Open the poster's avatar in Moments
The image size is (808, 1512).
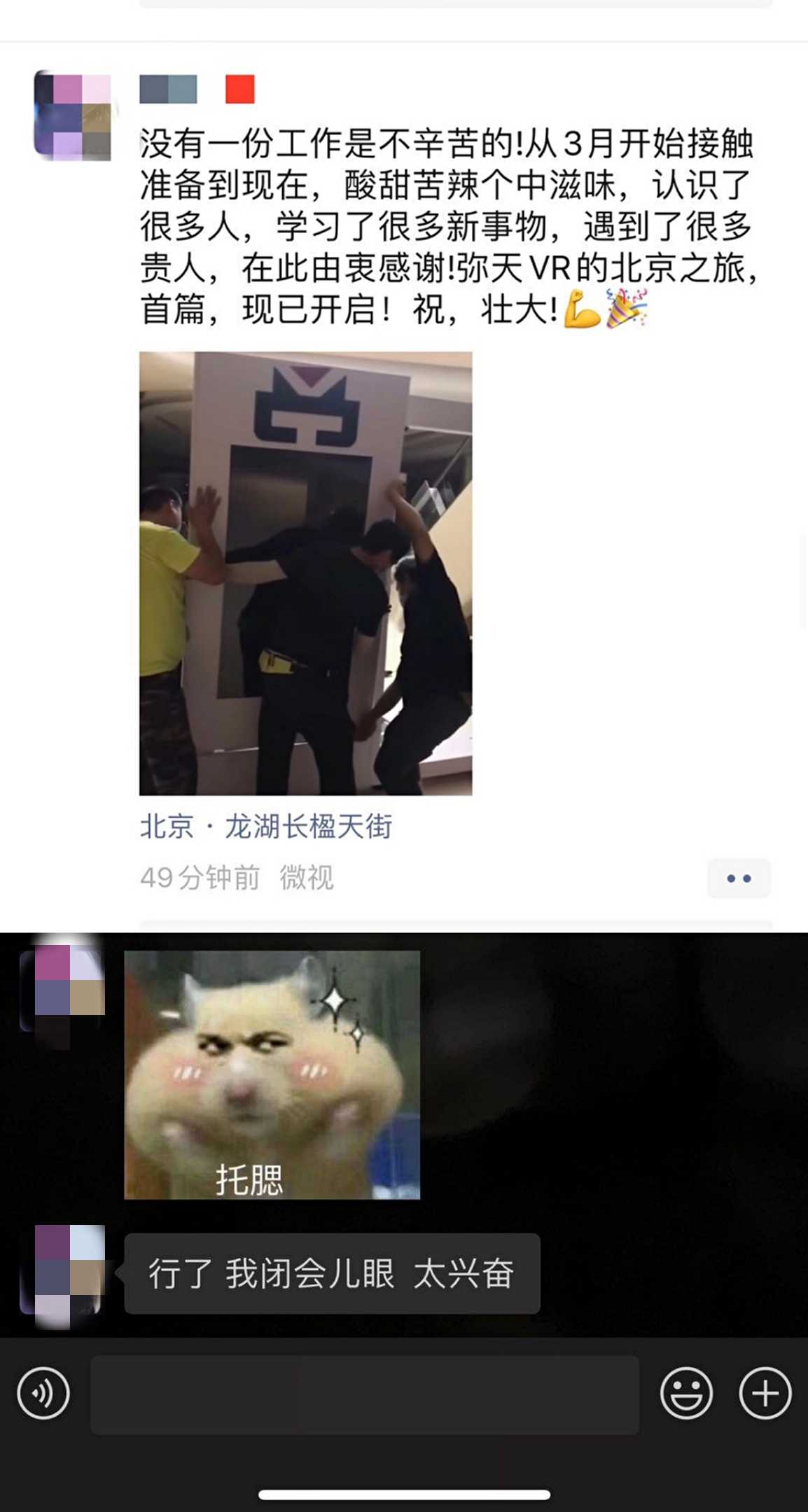tap(73, 115)
